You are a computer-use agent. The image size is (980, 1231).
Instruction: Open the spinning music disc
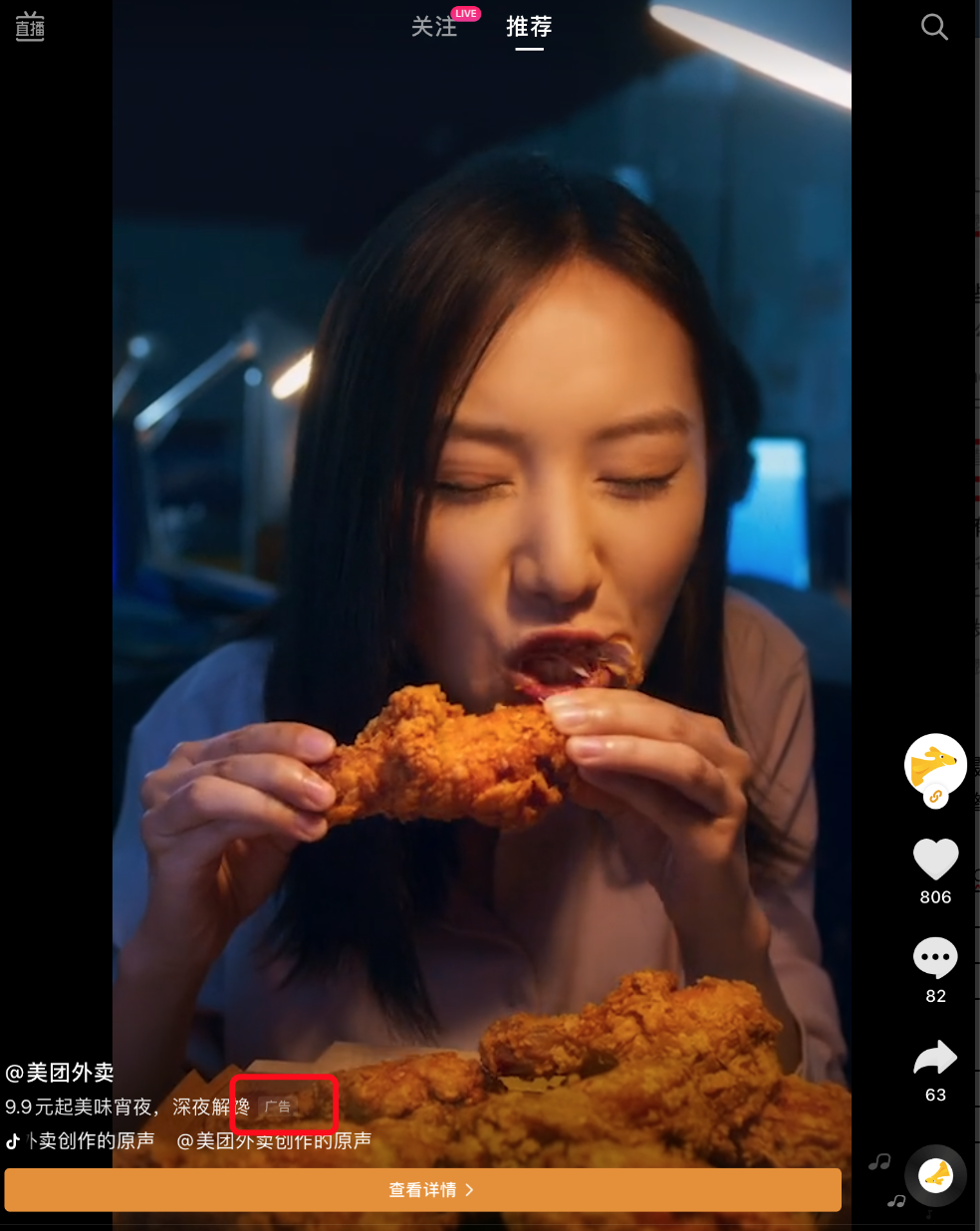(935, 1175)
